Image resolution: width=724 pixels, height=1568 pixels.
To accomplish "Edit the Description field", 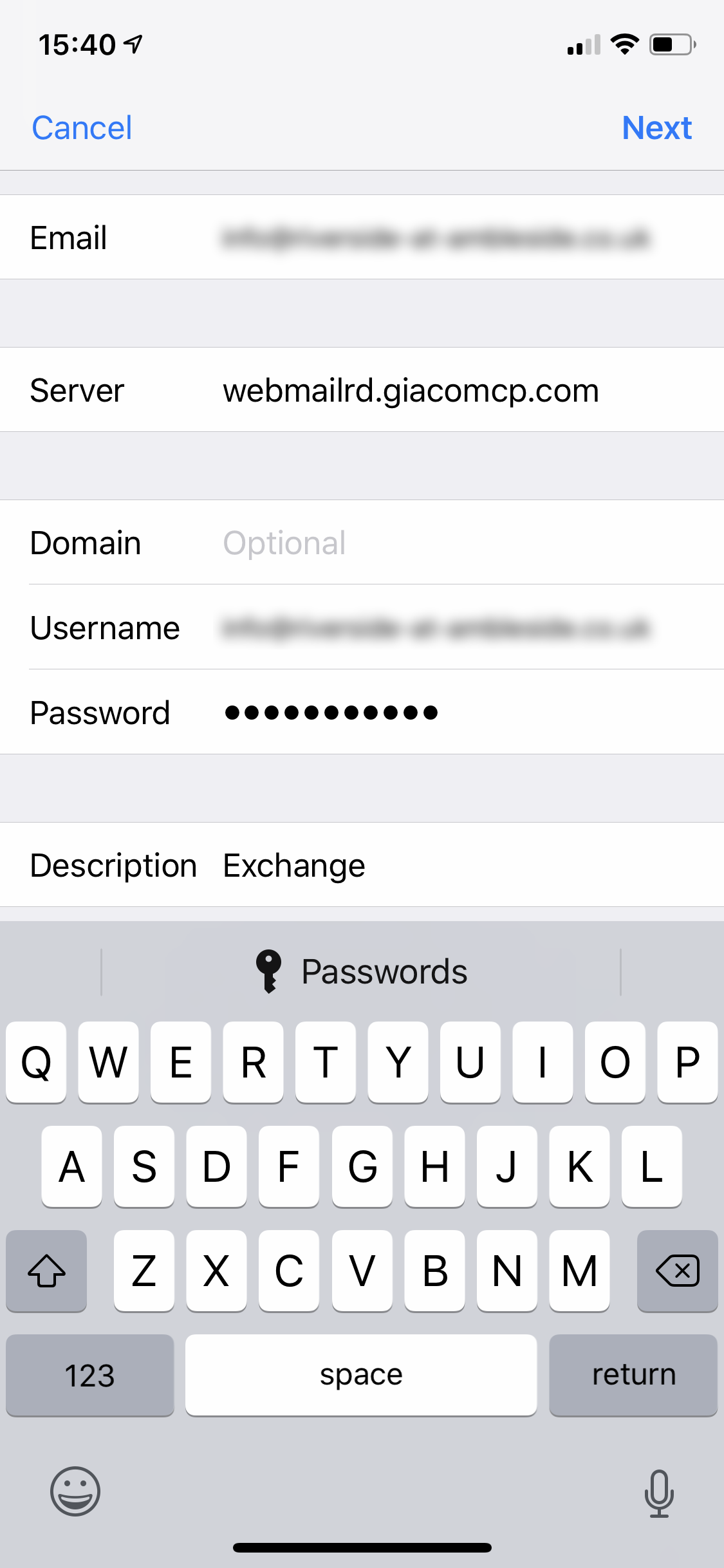I will pyautogui.click(x=362, y=865).
